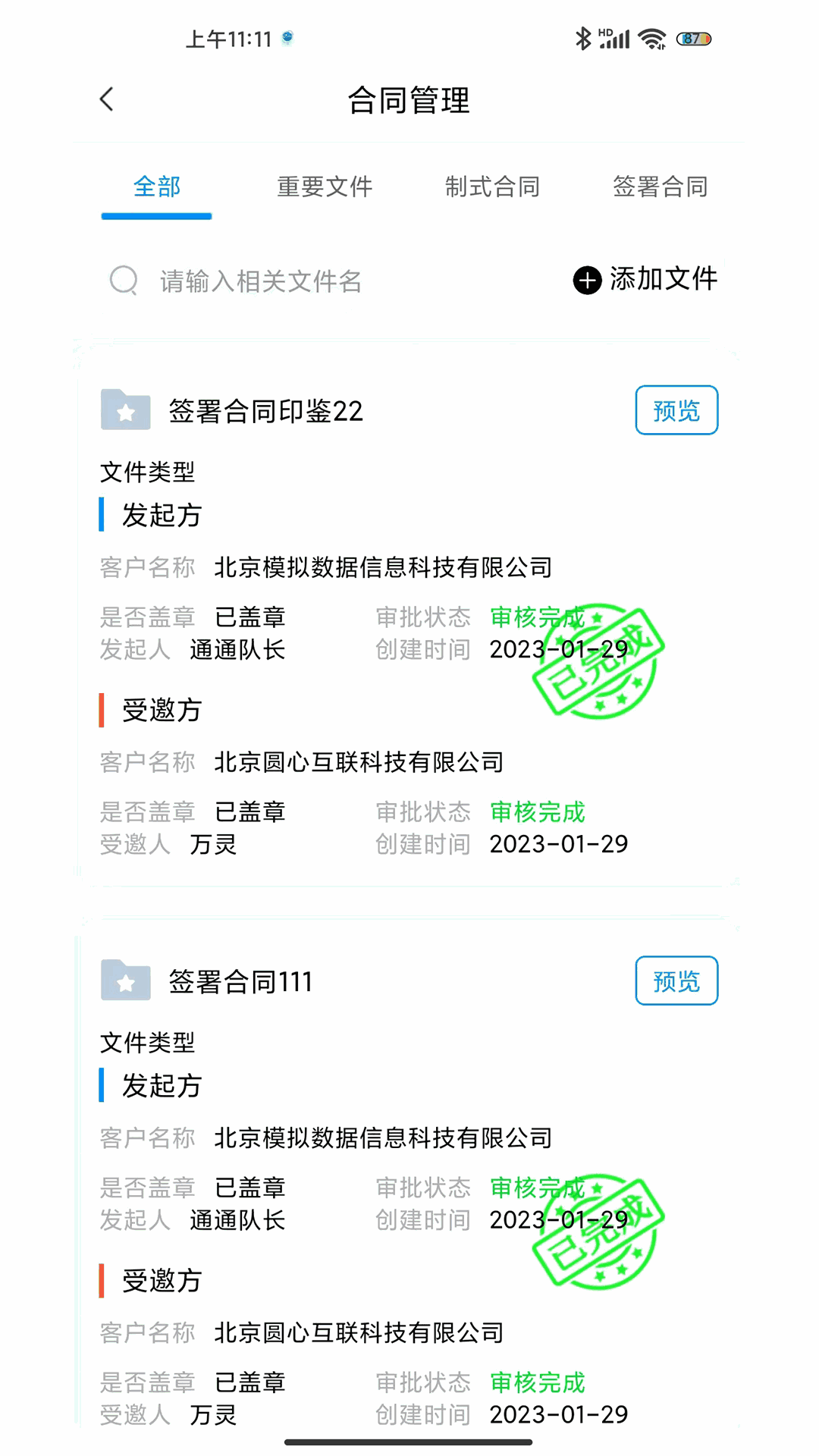The height and width of the screenshot is (1456, 819).
Task: Select the 全部 tab
Action: coord(155,187)
